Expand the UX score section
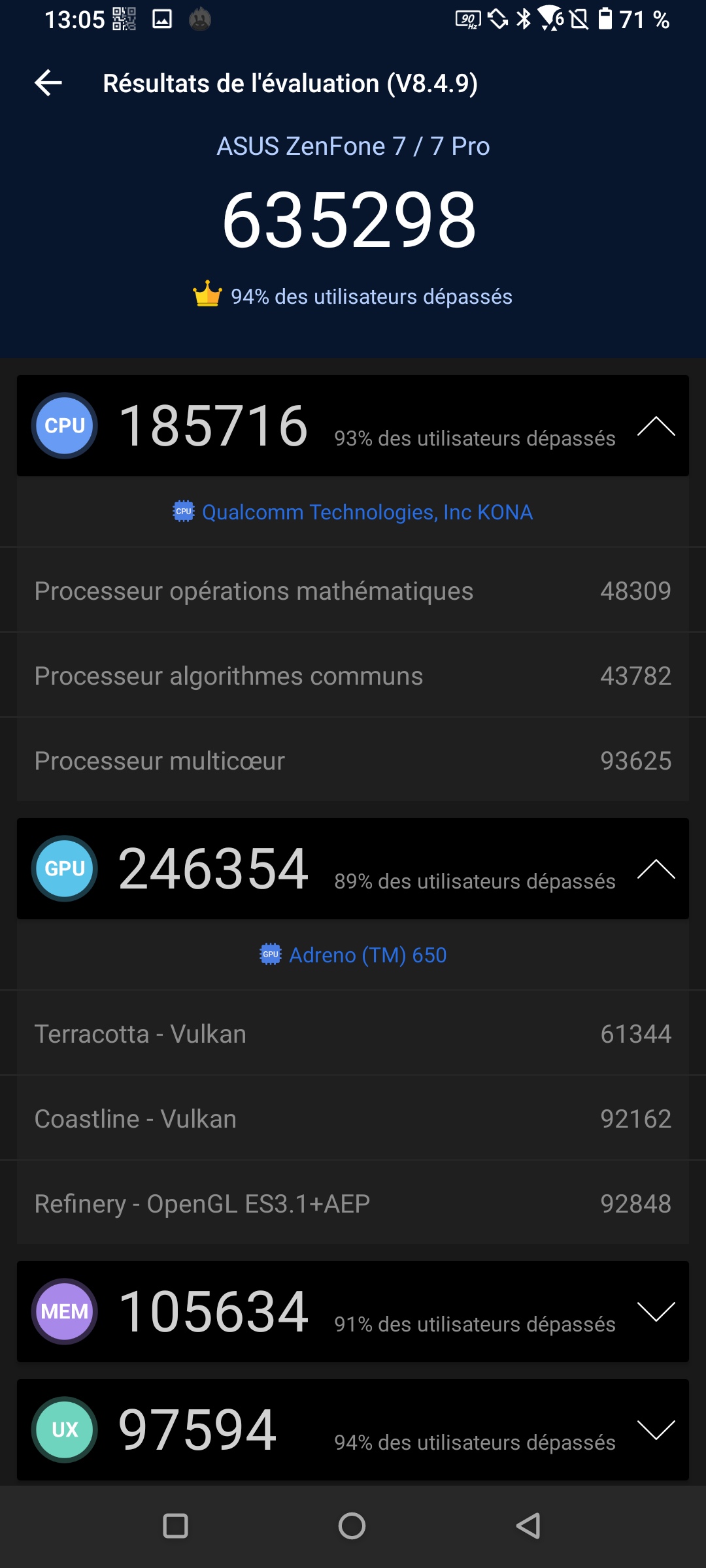The height and width of the screenshot is (1568, 706). 656,1429
